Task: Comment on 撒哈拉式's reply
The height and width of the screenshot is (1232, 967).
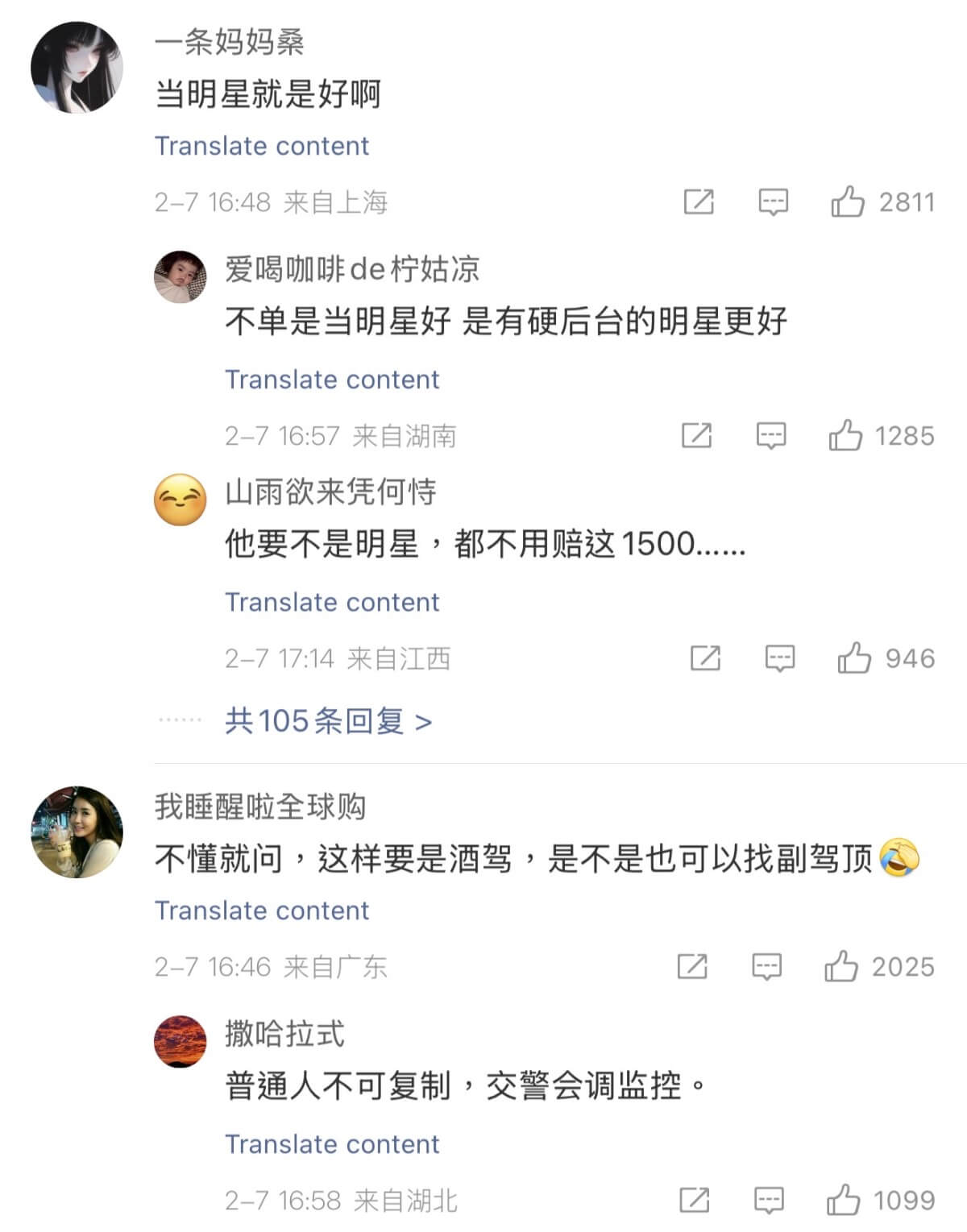Action: [x=769, y=1200]
